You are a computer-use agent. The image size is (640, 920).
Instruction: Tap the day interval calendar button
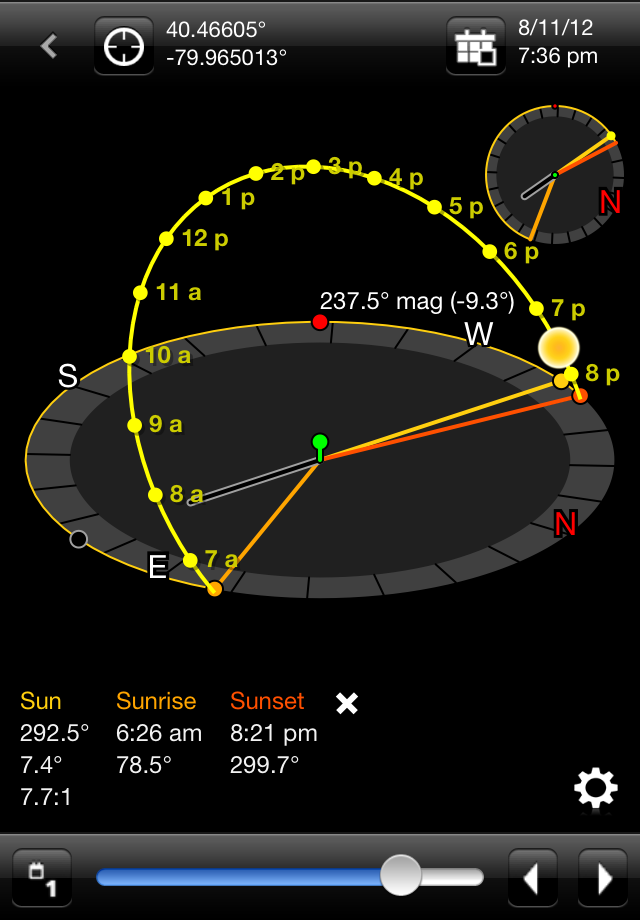pyautogui.click(x=42, y=878)
